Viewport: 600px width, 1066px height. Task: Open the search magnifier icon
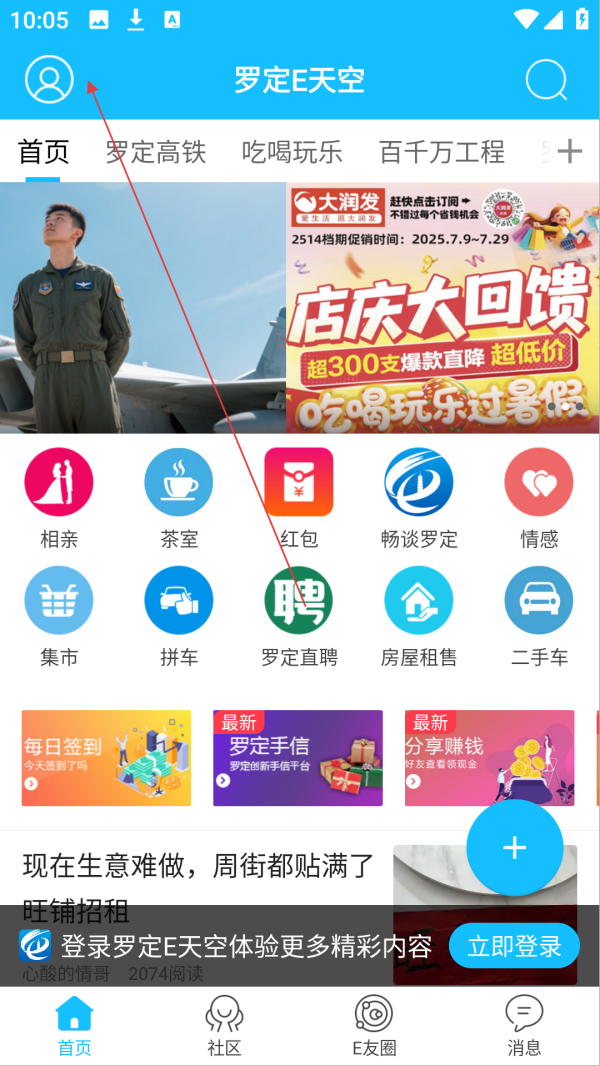546,79
